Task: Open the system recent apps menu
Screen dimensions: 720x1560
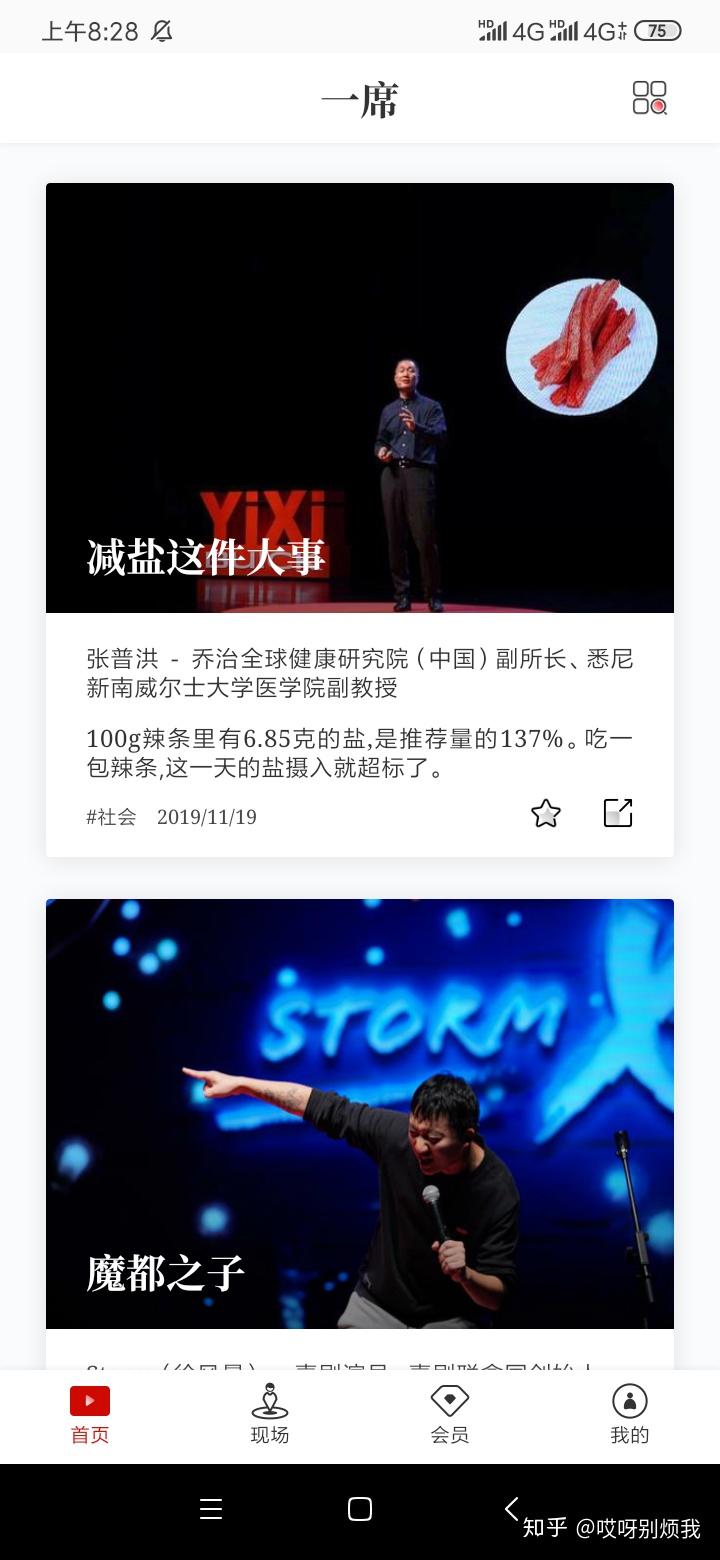Action: [211, 1509]
